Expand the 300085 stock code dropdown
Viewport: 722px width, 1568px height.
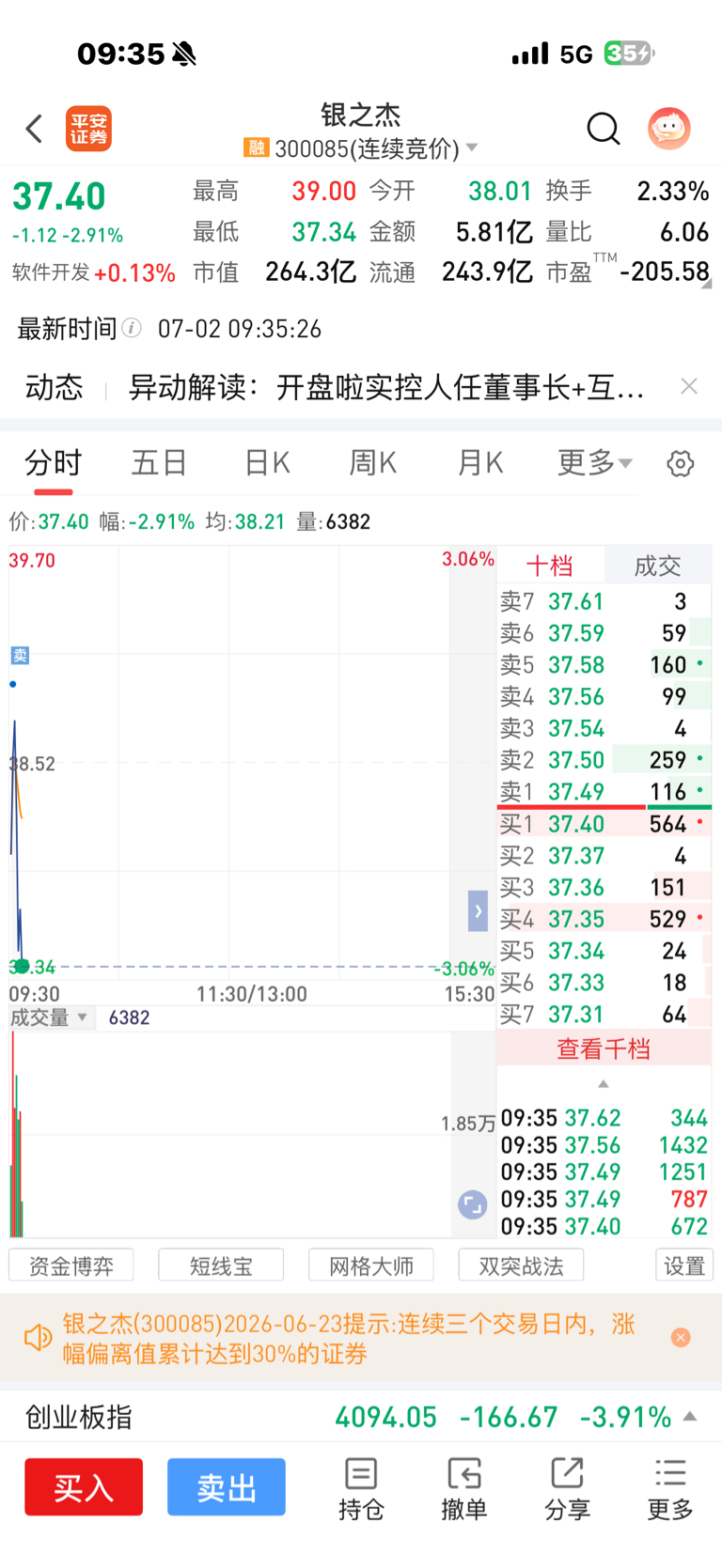click(x=472, y=148)
